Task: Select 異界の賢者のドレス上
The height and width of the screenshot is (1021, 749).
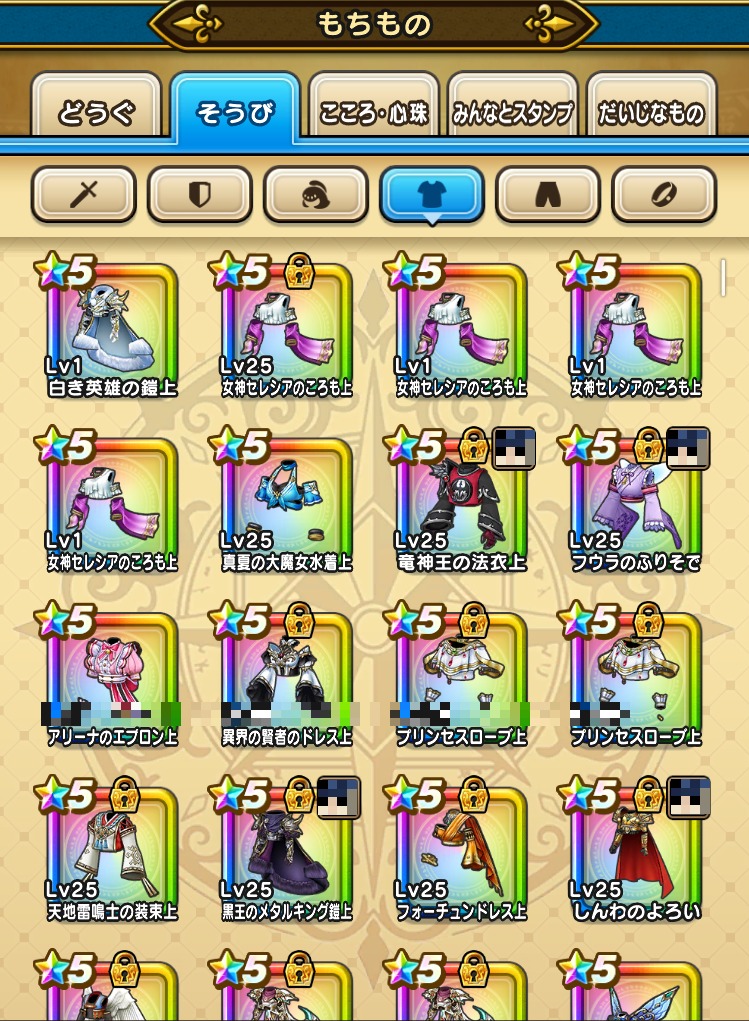Action: [x=286, y=680]
